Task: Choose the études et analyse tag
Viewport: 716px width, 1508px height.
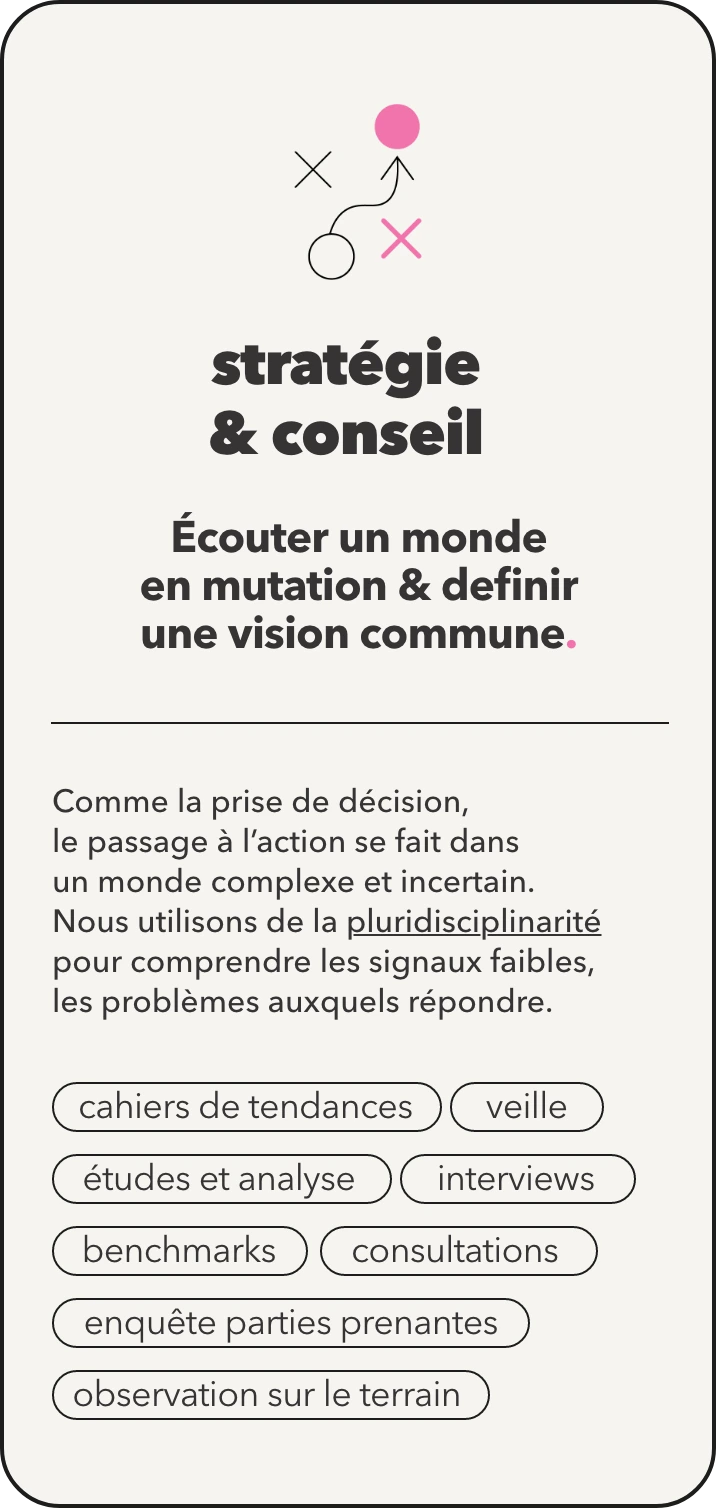Action: 221,1179
